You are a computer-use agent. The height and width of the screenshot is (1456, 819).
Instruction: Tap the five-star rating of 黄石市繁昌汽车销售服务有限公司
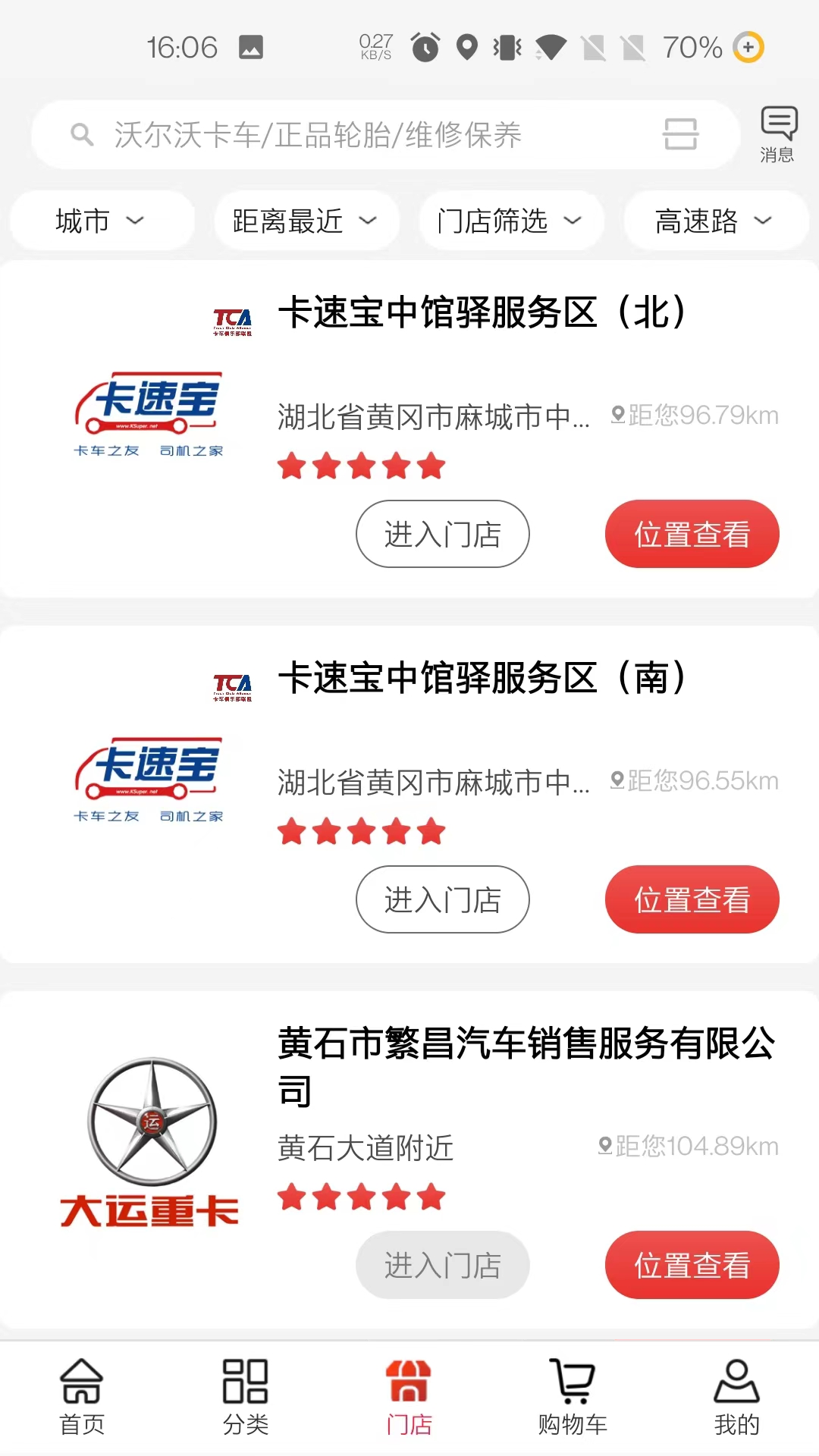(x=360, y=1197)
